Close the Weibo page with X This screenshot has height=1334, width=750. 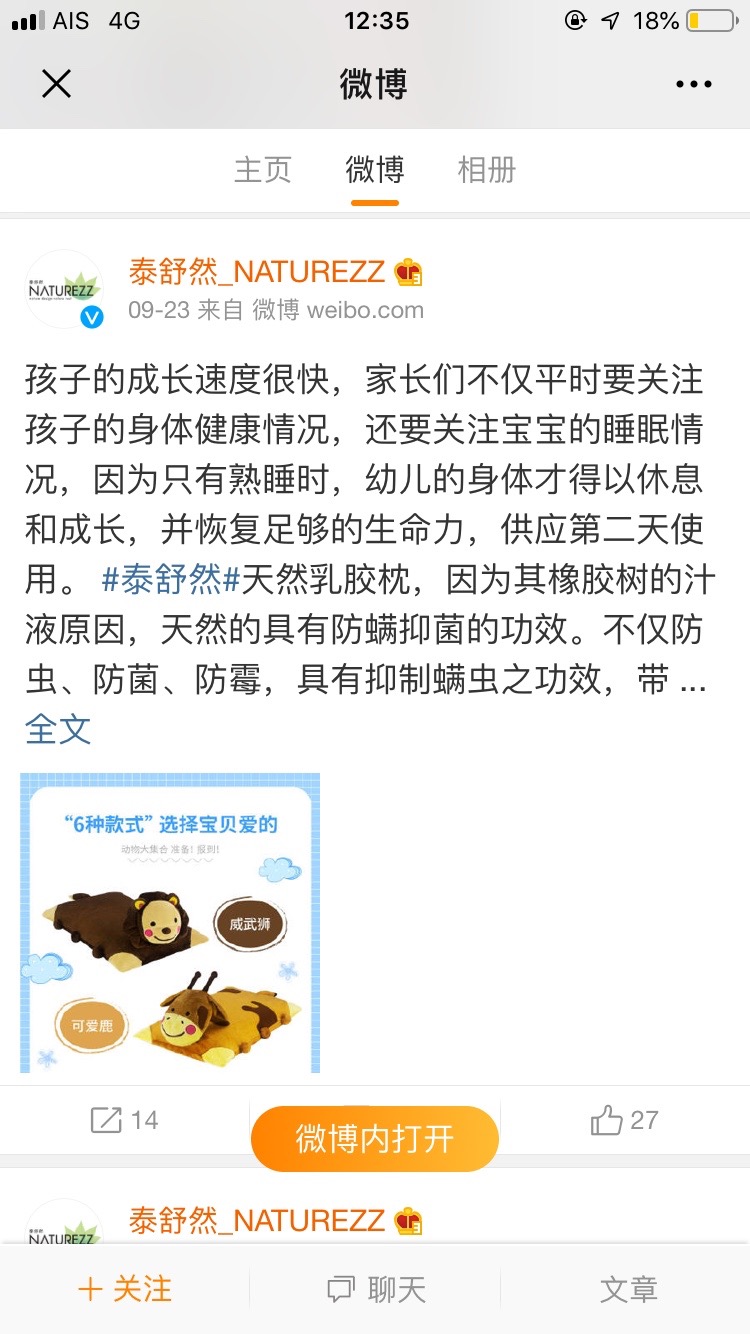point(57,84)
